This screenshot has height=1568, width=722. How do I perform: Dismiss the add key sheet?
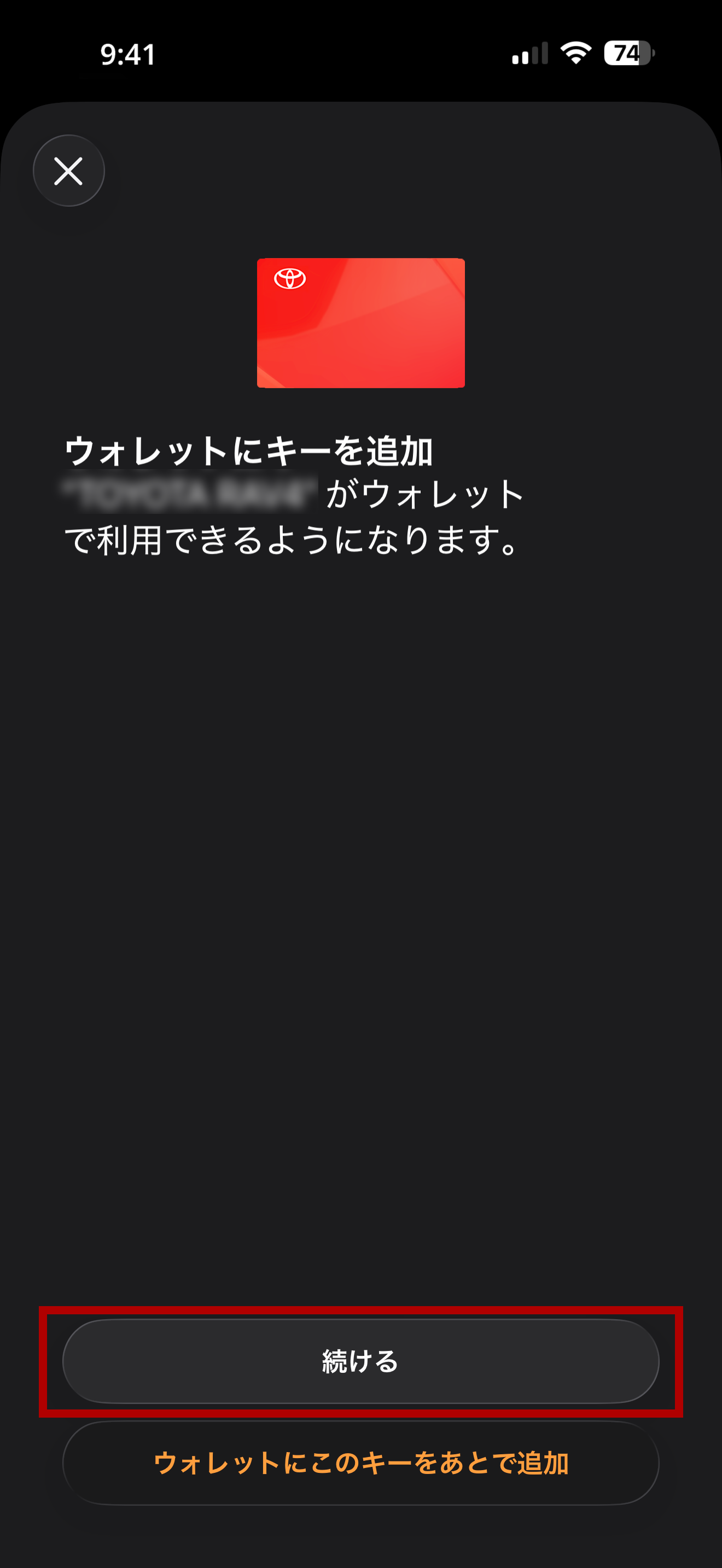pyautogui.click(x=68, y=171)
